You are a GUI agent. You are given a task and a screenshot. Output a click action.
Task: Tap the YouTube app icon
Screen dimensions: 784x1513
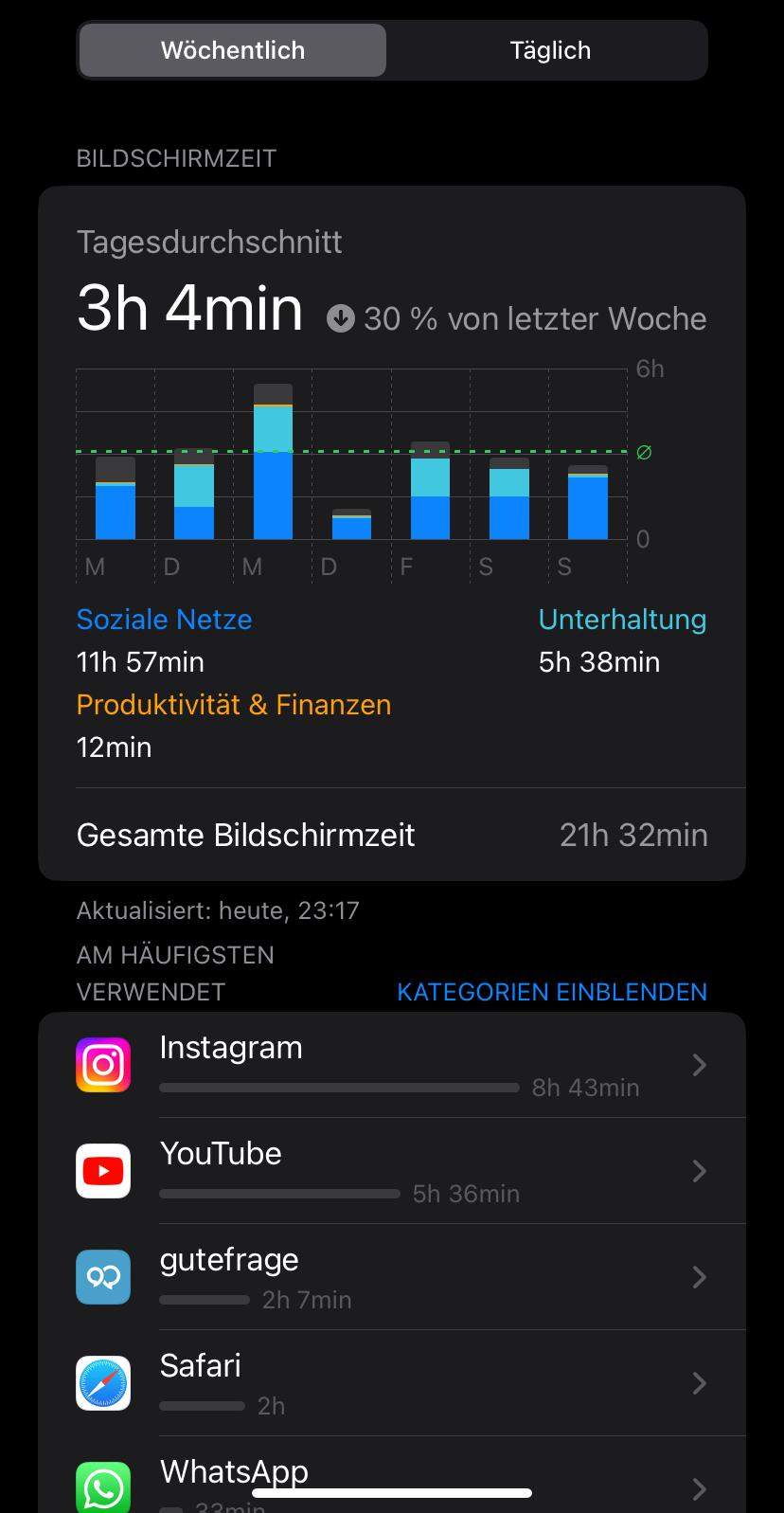[102, 1170]
